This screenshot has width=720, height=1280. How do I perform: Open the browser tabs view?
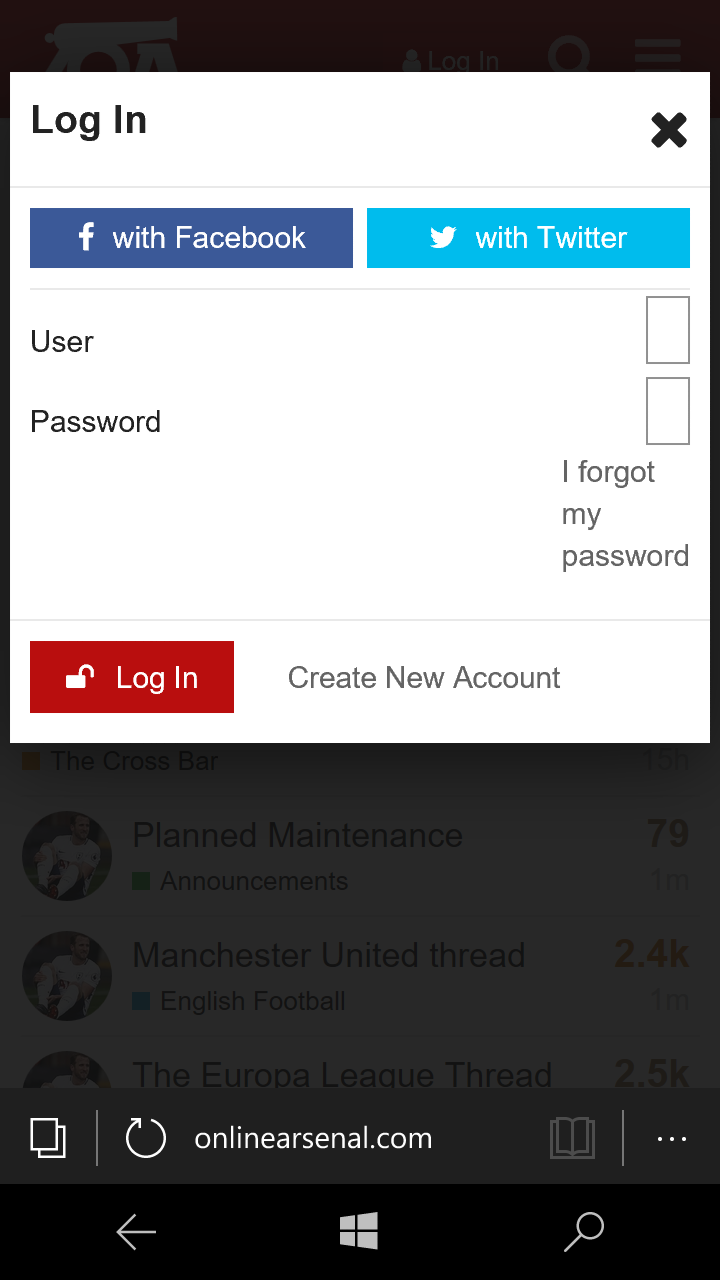click(48, 1138)
